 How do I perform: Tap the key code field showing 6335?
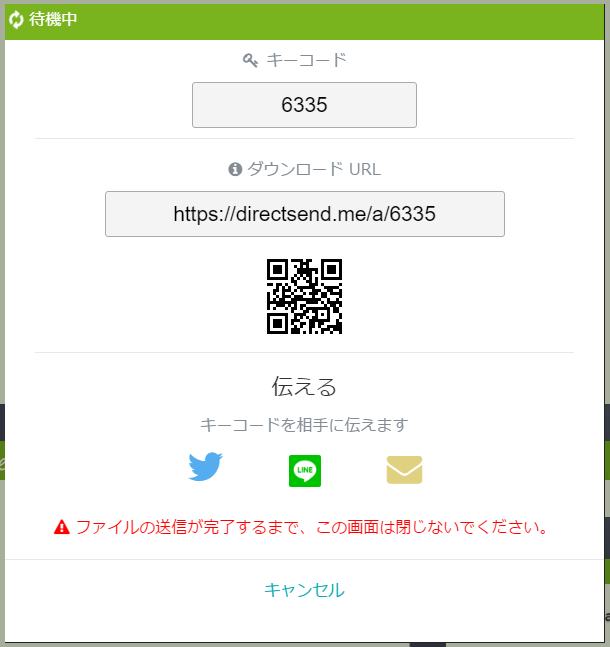click(304, 105)
